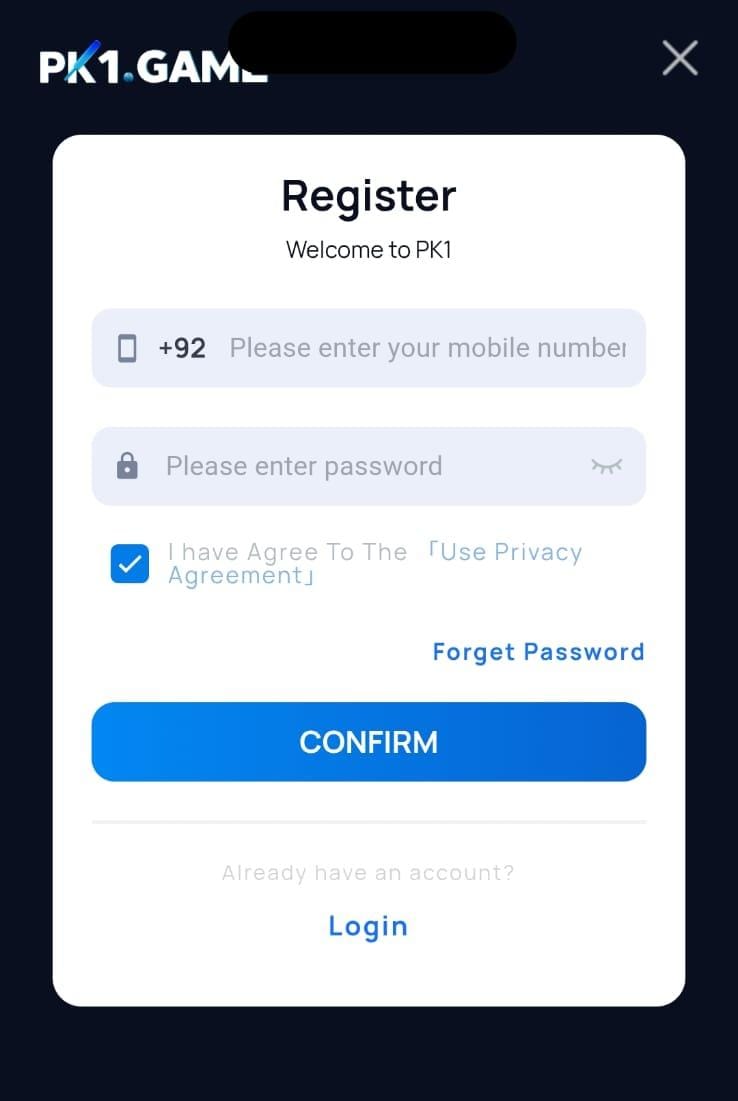The width and height of the screenshot is (738, 1101).
Task: Click the Register heading
Action: click(368, 195)
